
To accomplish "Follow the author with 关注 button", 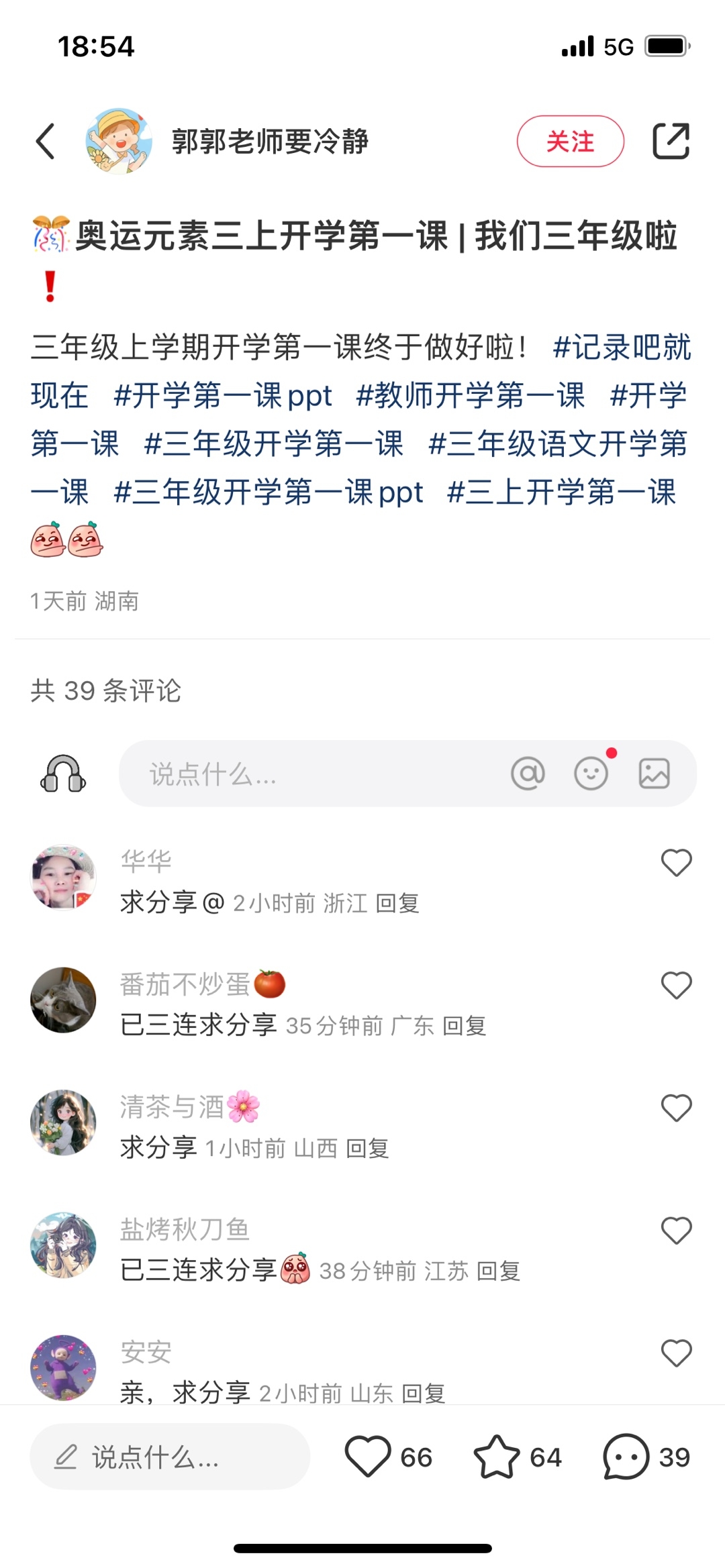I will 570,142.
